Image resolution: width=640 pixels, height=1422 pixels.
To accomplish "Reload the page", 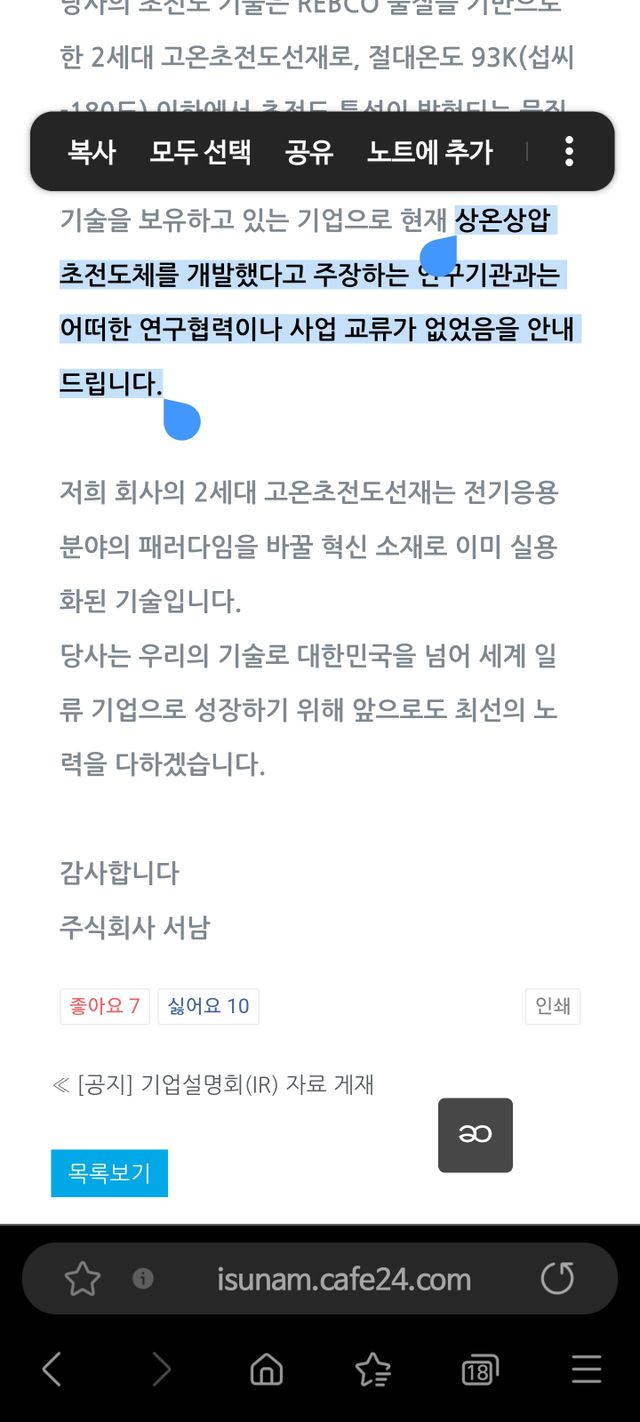I will click(557, 1278).
